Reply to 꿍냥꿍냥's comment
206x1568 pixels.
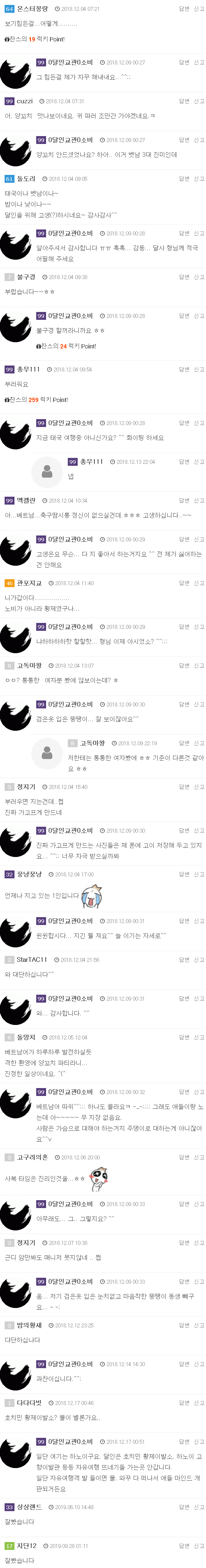tap(183, 874)
